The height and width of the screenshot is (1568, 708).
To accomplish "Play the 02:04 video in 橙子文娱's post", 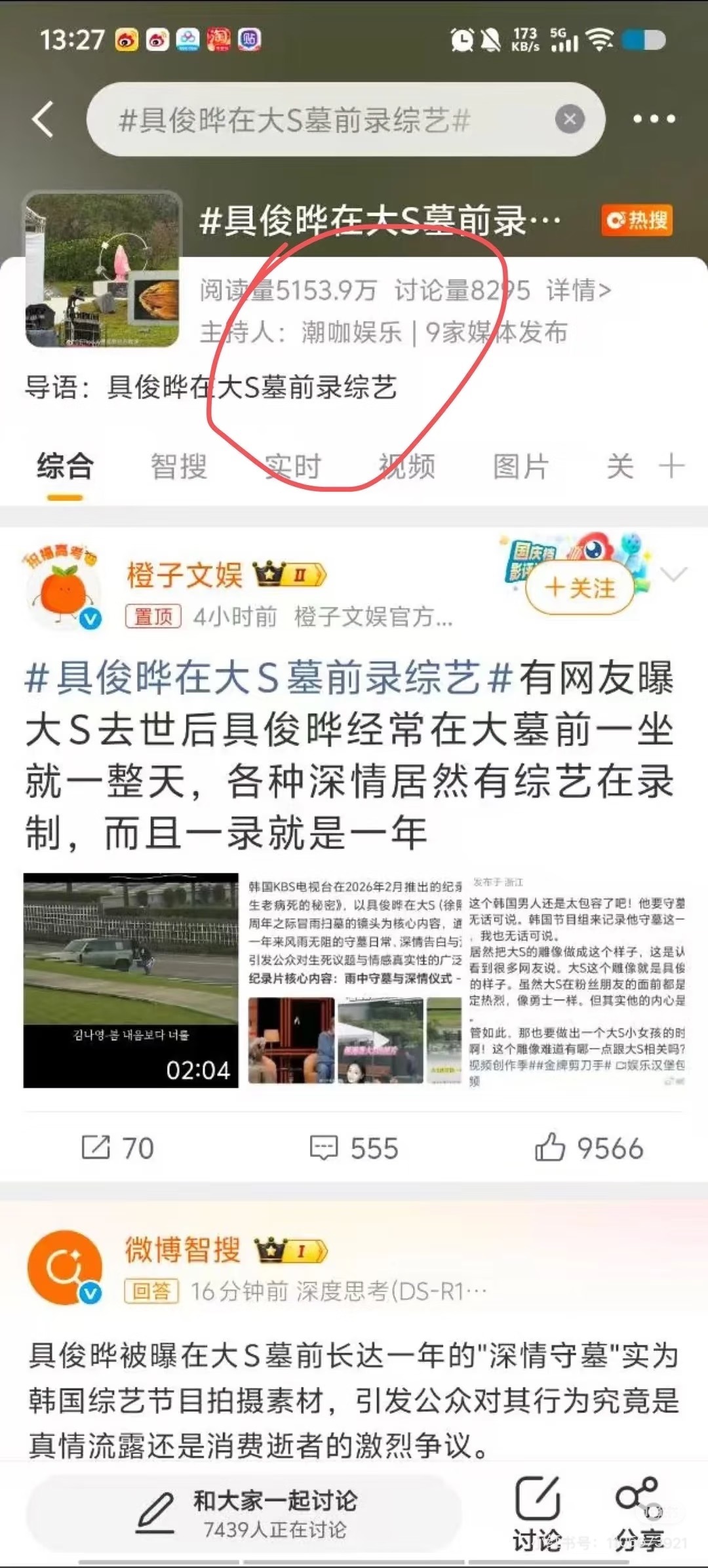I will 131,980.
